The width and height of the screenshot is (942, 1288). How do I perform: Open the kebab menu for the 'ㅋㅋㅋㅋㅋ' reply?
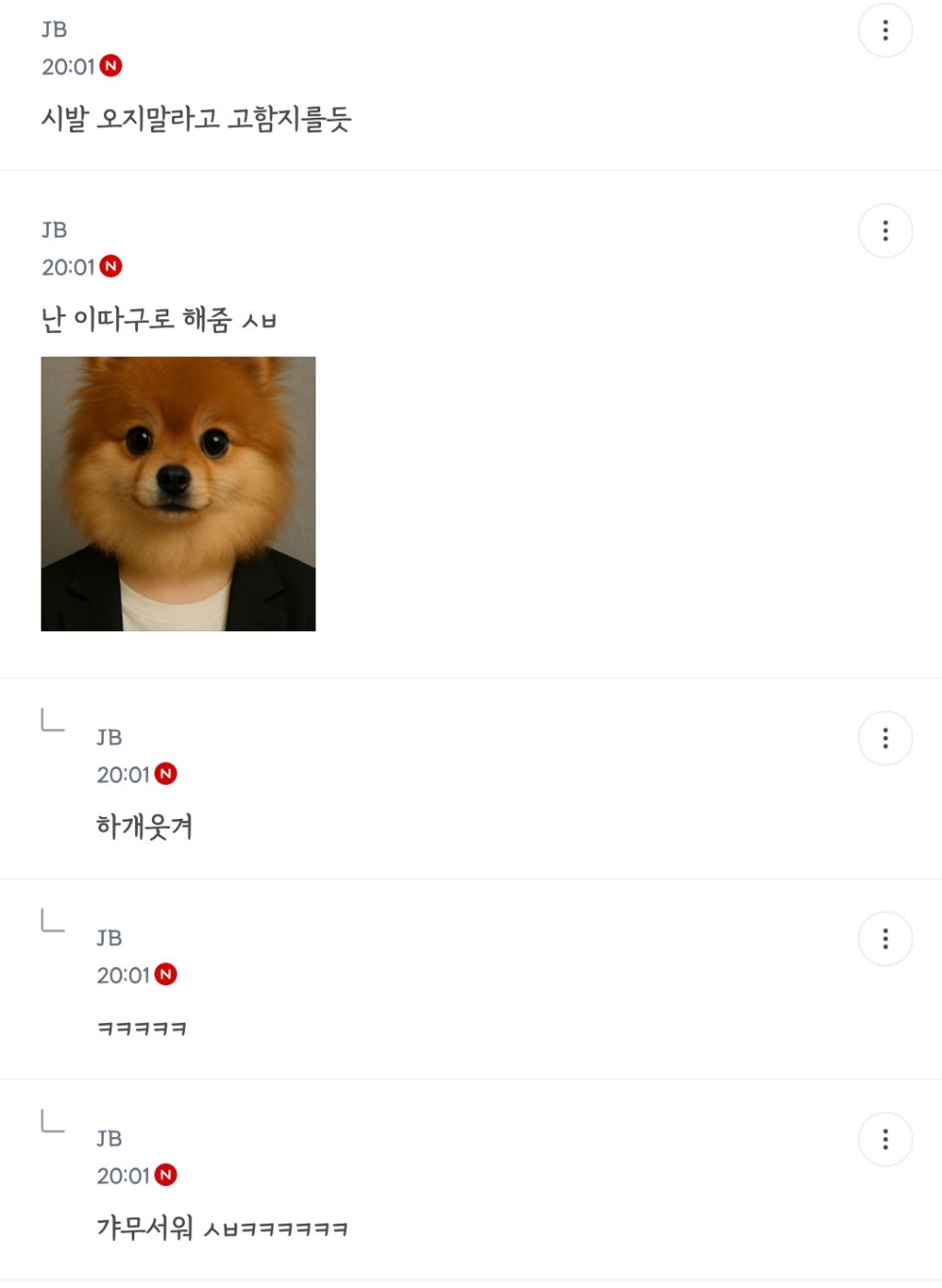click(885, 939)
